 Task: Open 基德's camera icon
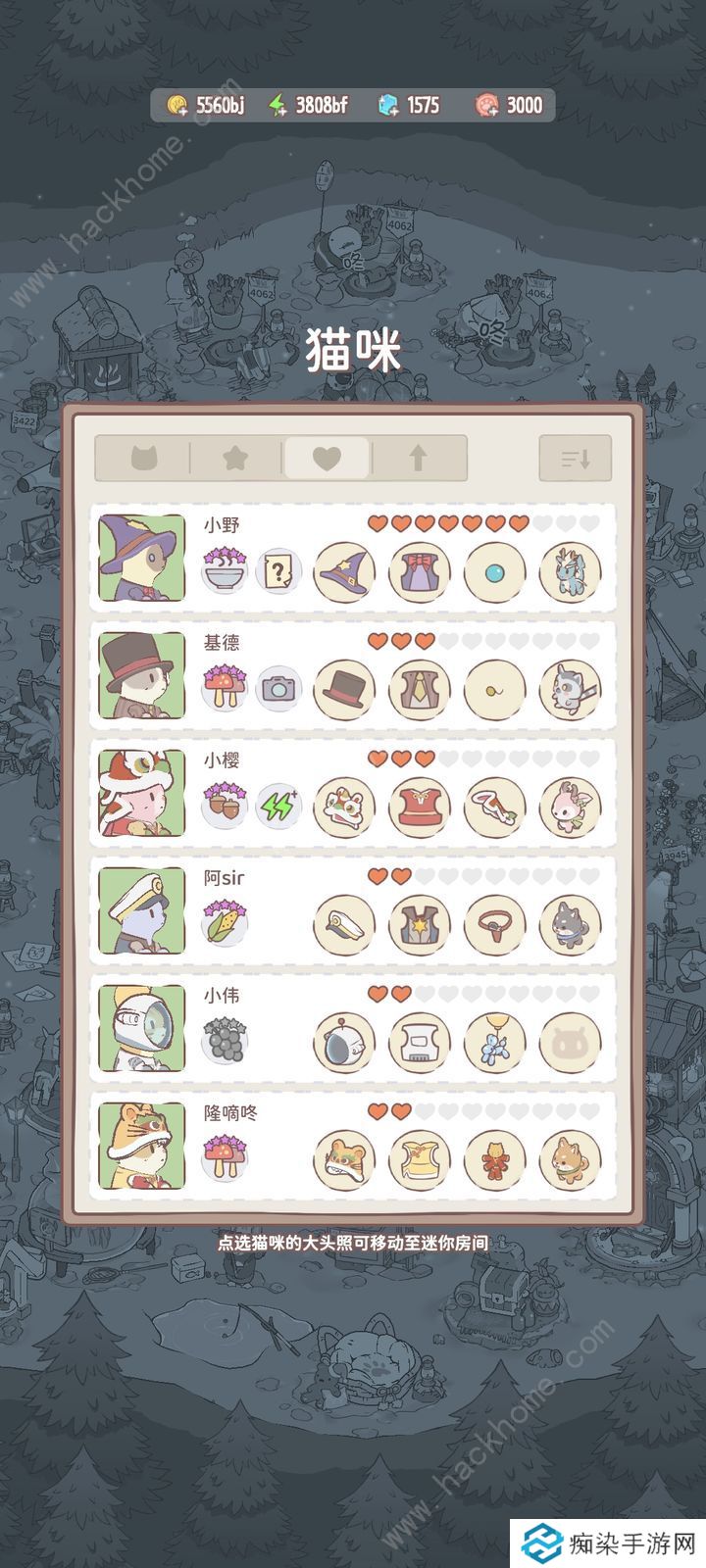tap(279, 689)
